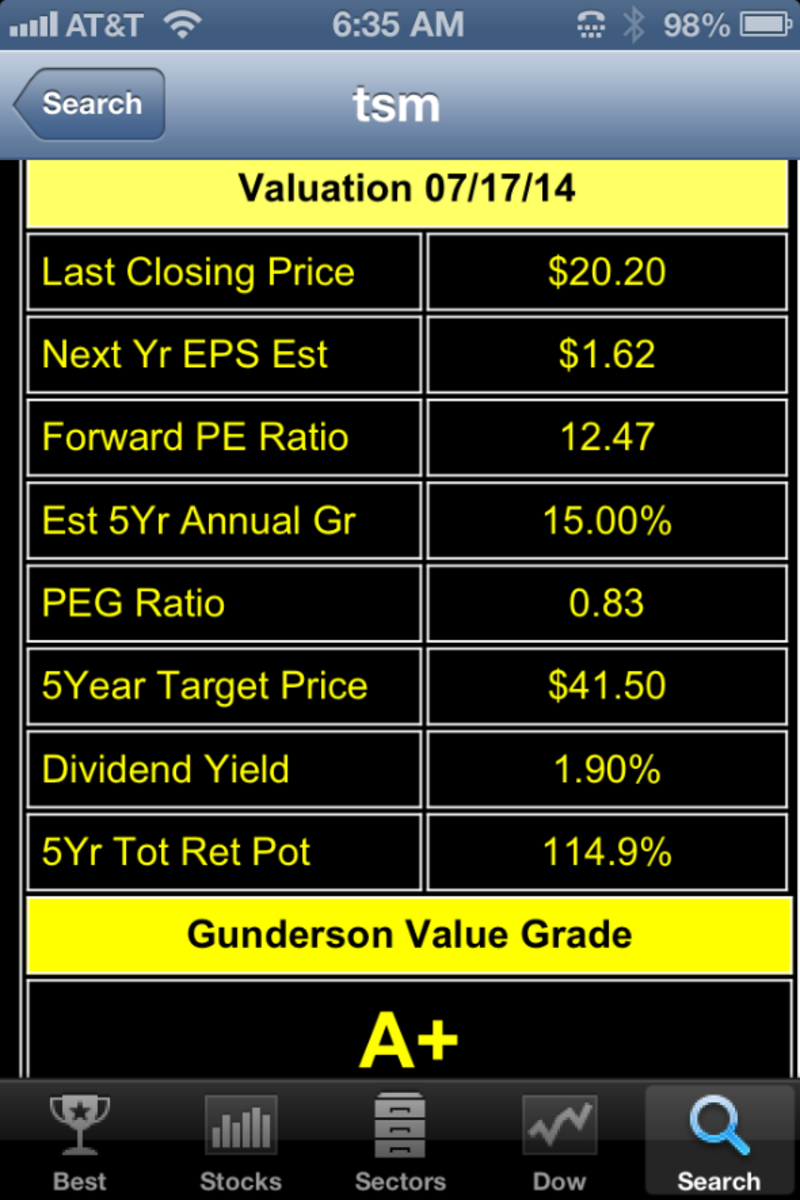The image size is (800, 1200).
Task: Switch to the Sectors tab
Action: 400,1142
